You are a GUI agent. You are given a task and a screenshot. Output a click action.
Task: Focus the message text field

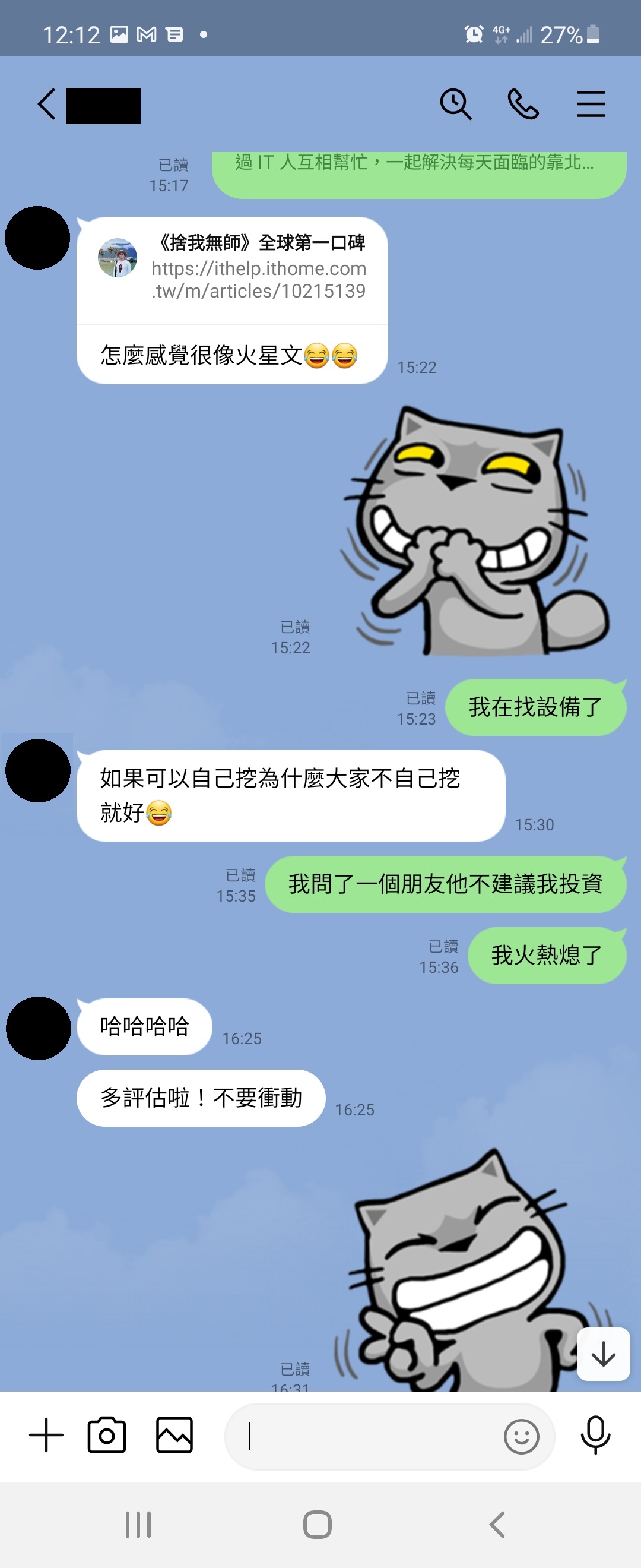pyautogui.click(x=365, y=1437)
